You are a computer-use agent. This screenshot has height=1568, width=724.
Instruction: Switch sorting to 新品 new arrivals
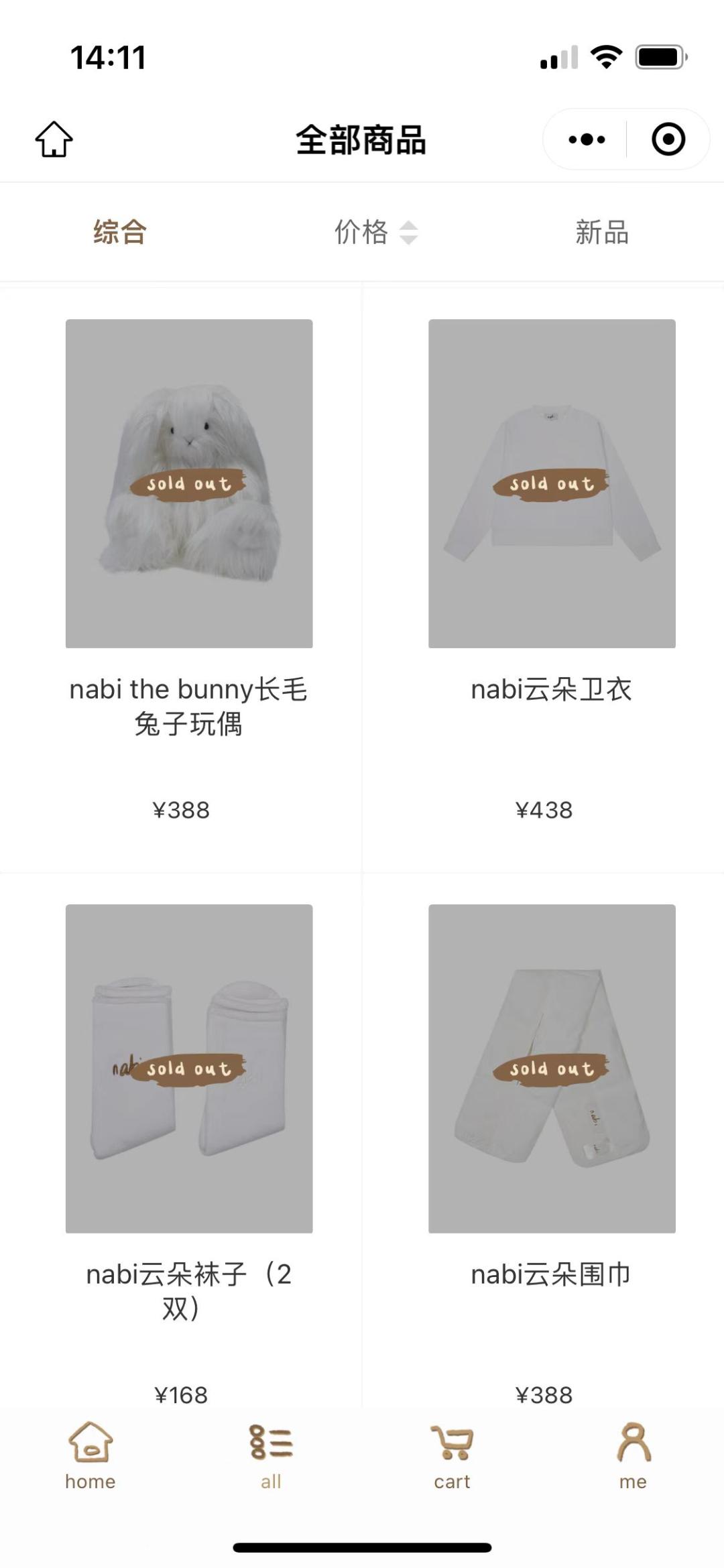tap(601, 233)
